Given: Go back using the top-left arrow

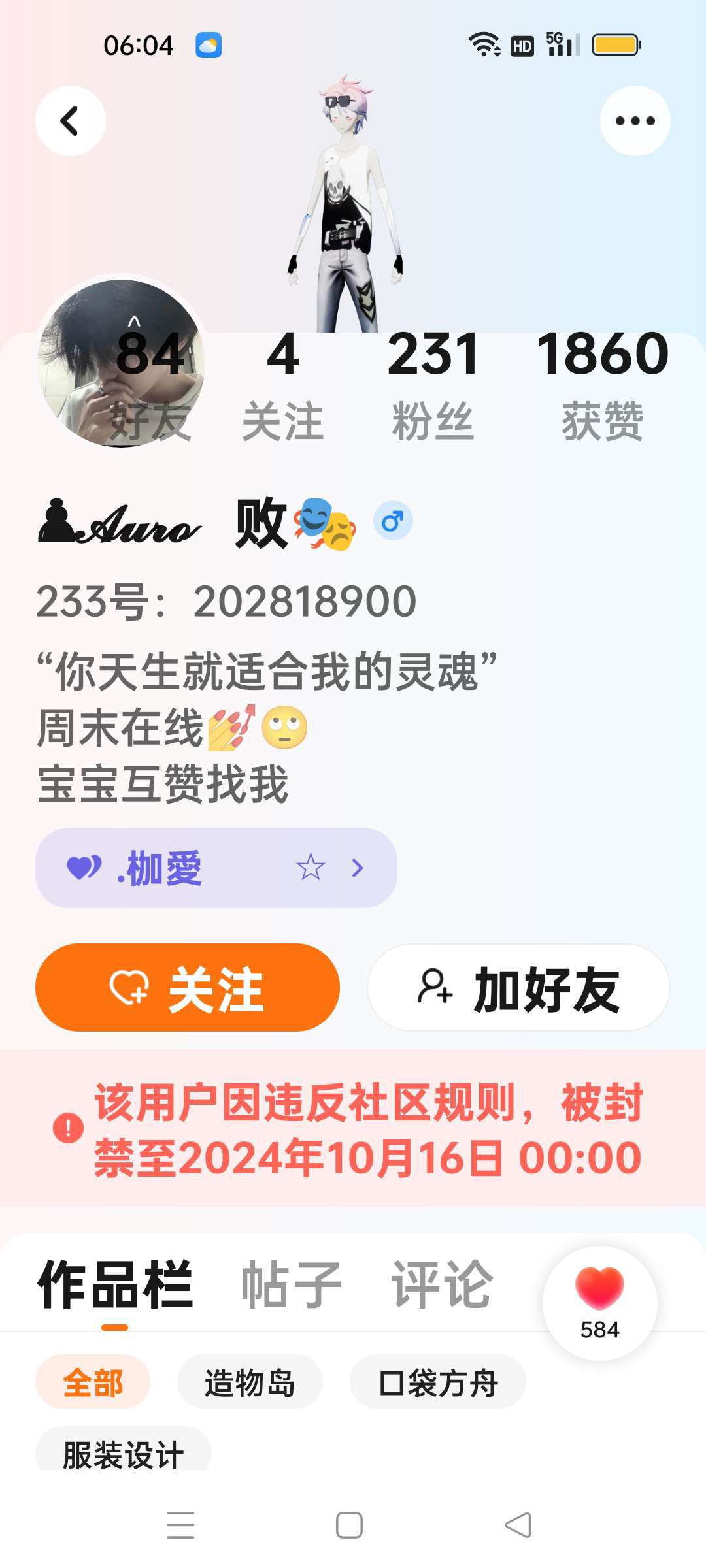Looking at the screenshot, I should pos(70,121).
